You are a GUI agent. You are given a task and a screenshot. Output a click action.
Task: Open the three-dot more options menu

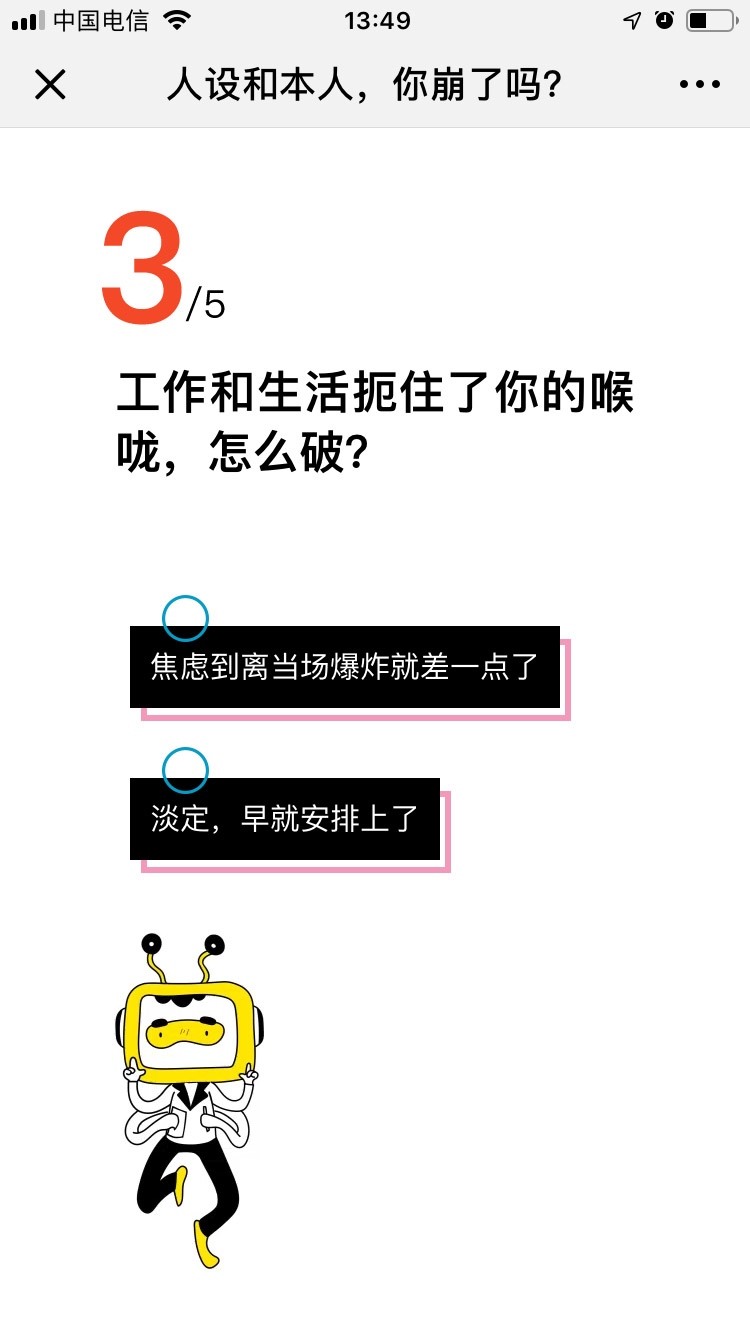699,85
